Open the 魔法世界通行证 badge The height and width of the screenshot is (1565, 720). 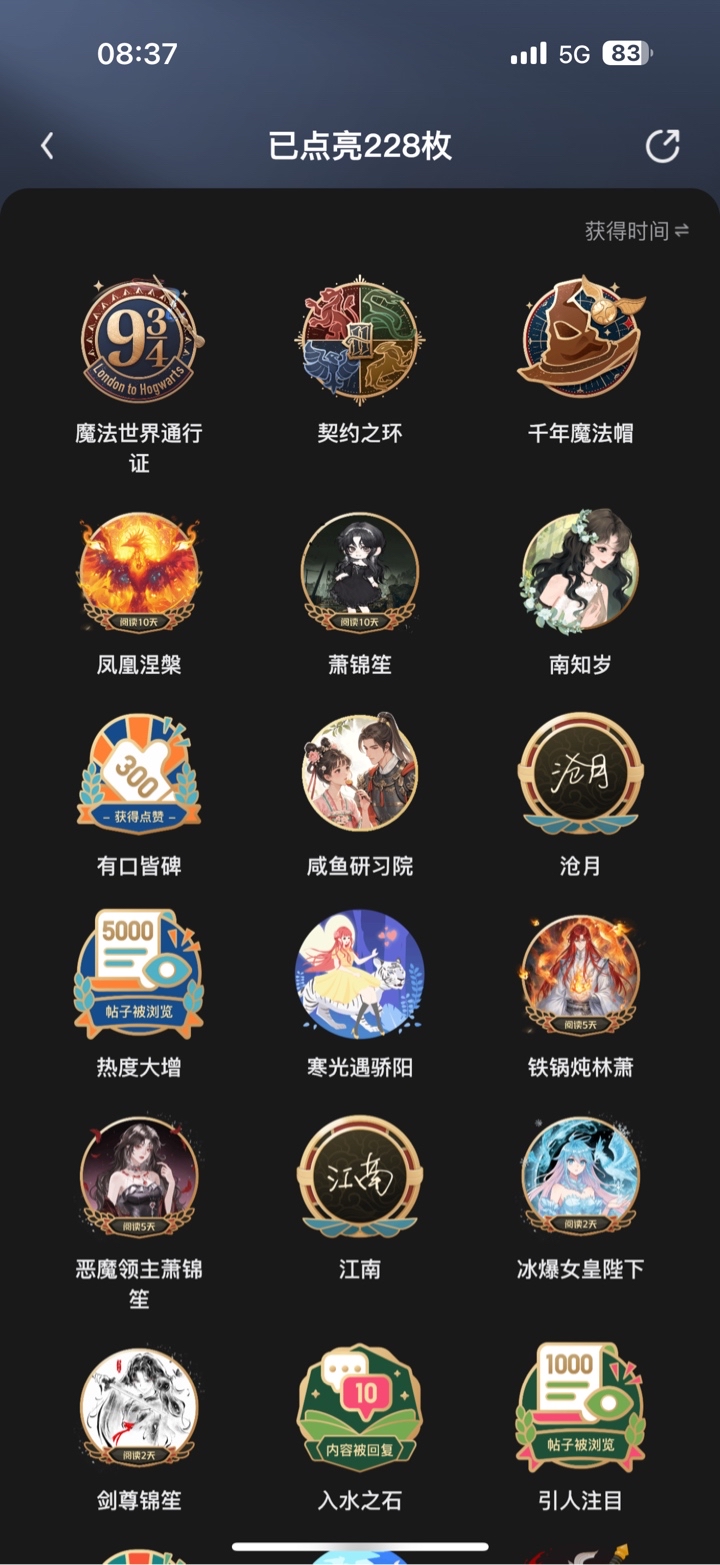coord(139,340)
